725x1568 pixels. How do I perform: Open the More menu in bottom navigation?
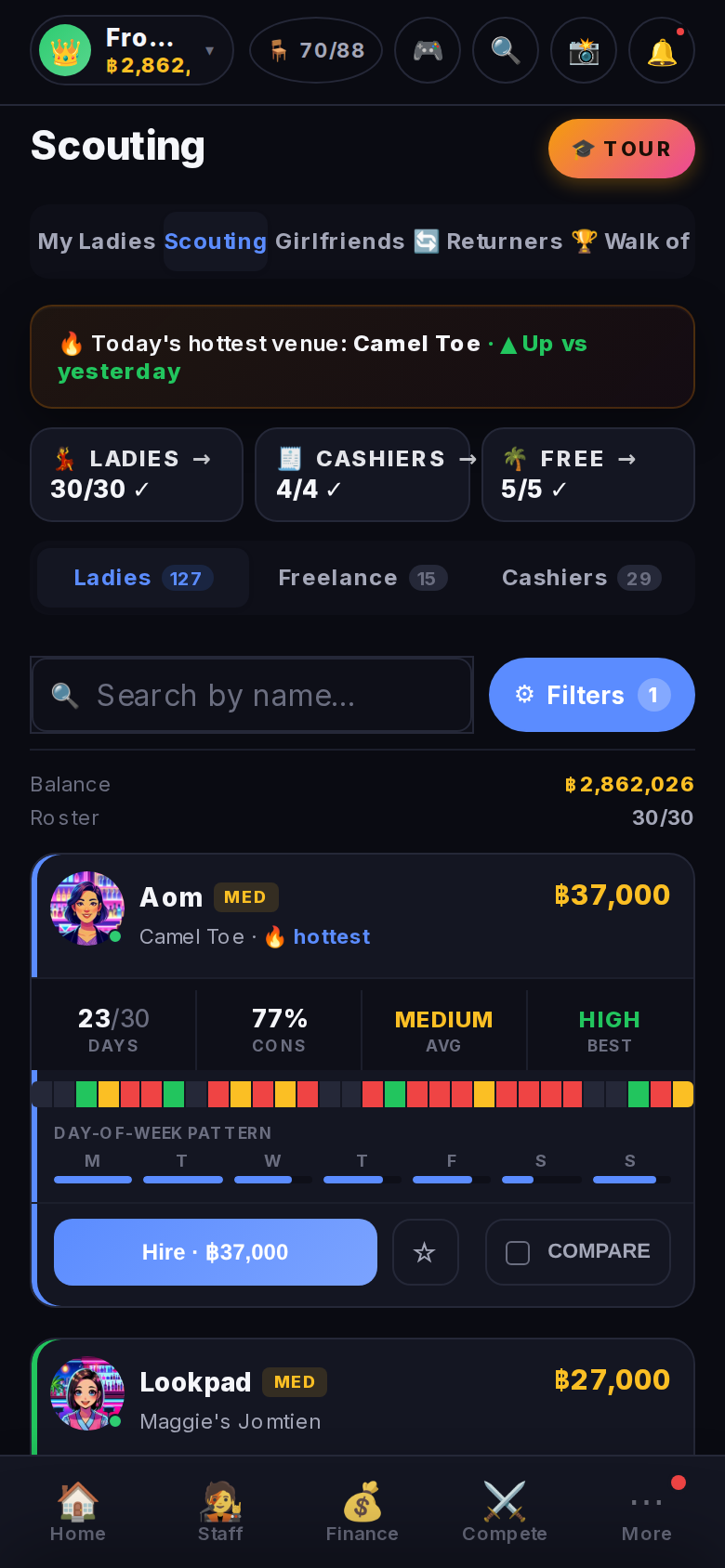(647, 1512)
